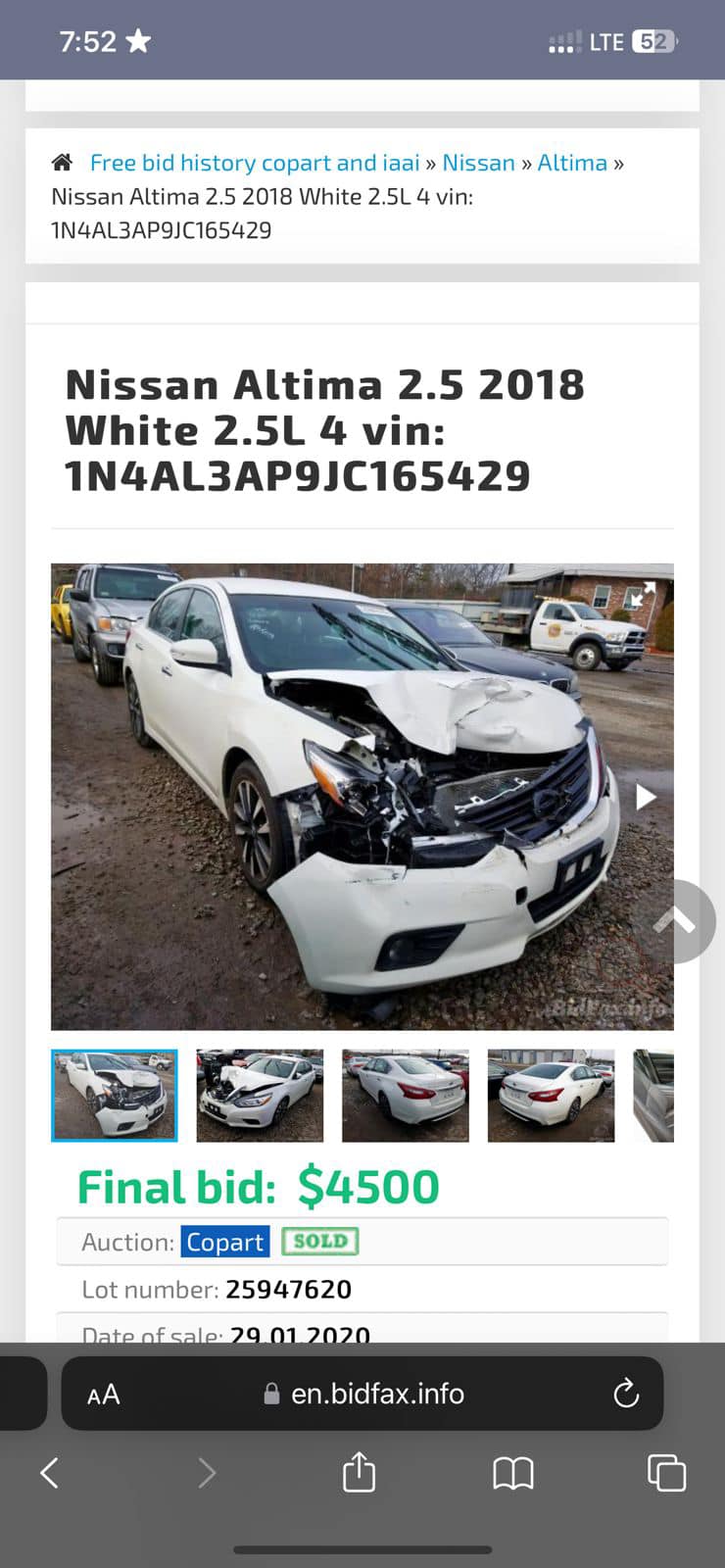Reload the page
Image resolution: width=725 pixels, height=1568 pixels.
point(625,1394)
